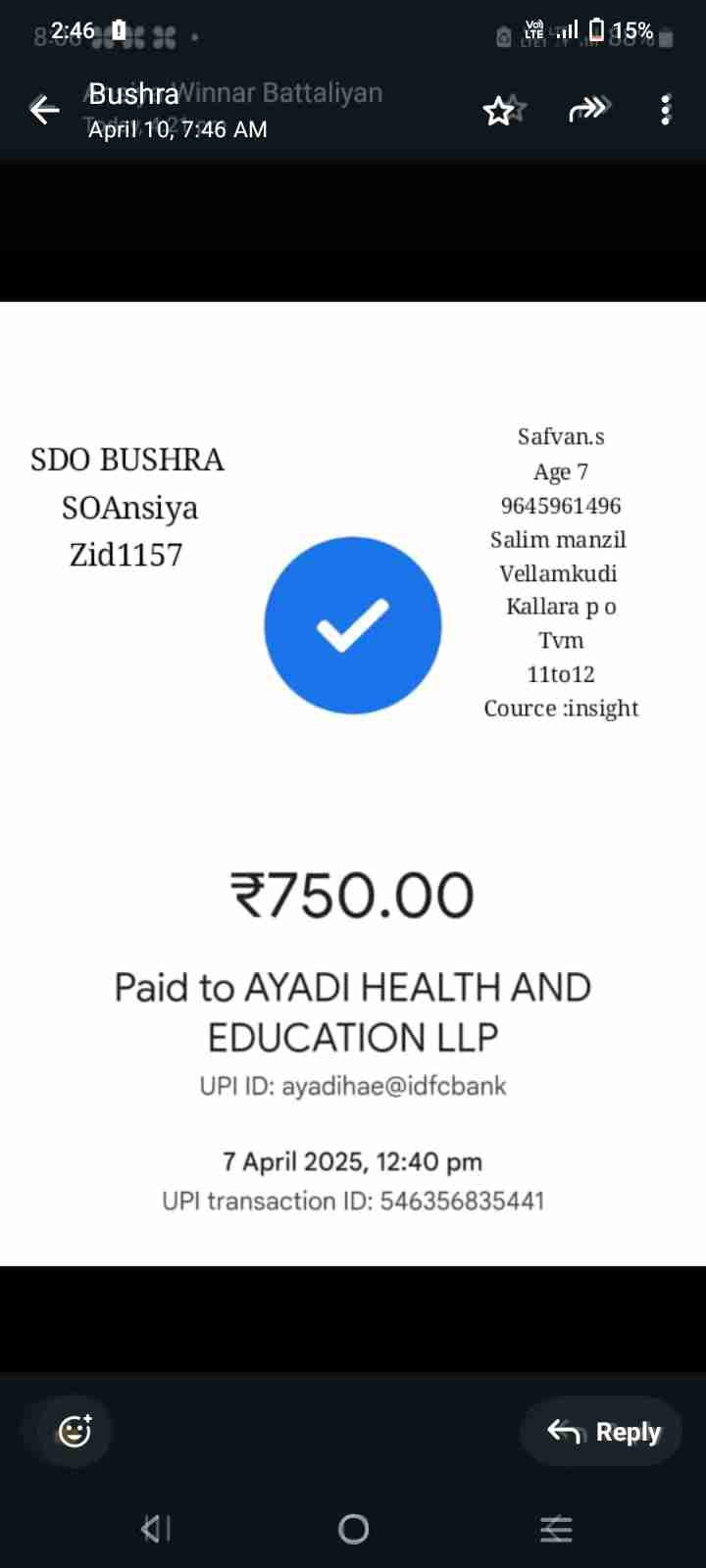Forward this image message
The height and width of the screenshot is (1568, 706).
(587, 109)
